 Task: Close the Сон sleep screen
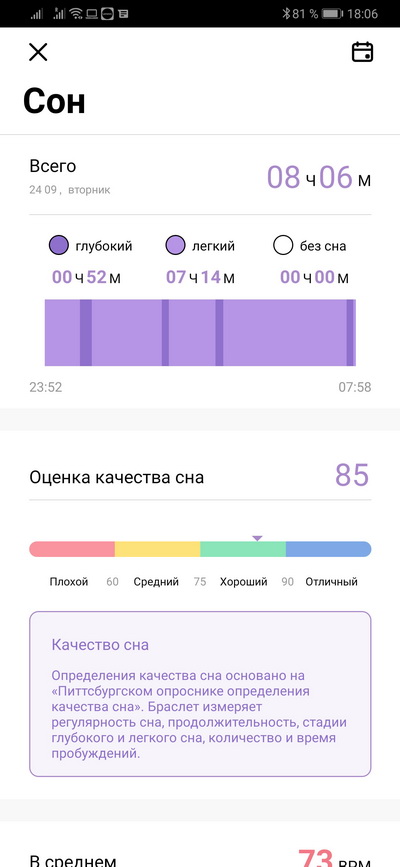[38, 53]
